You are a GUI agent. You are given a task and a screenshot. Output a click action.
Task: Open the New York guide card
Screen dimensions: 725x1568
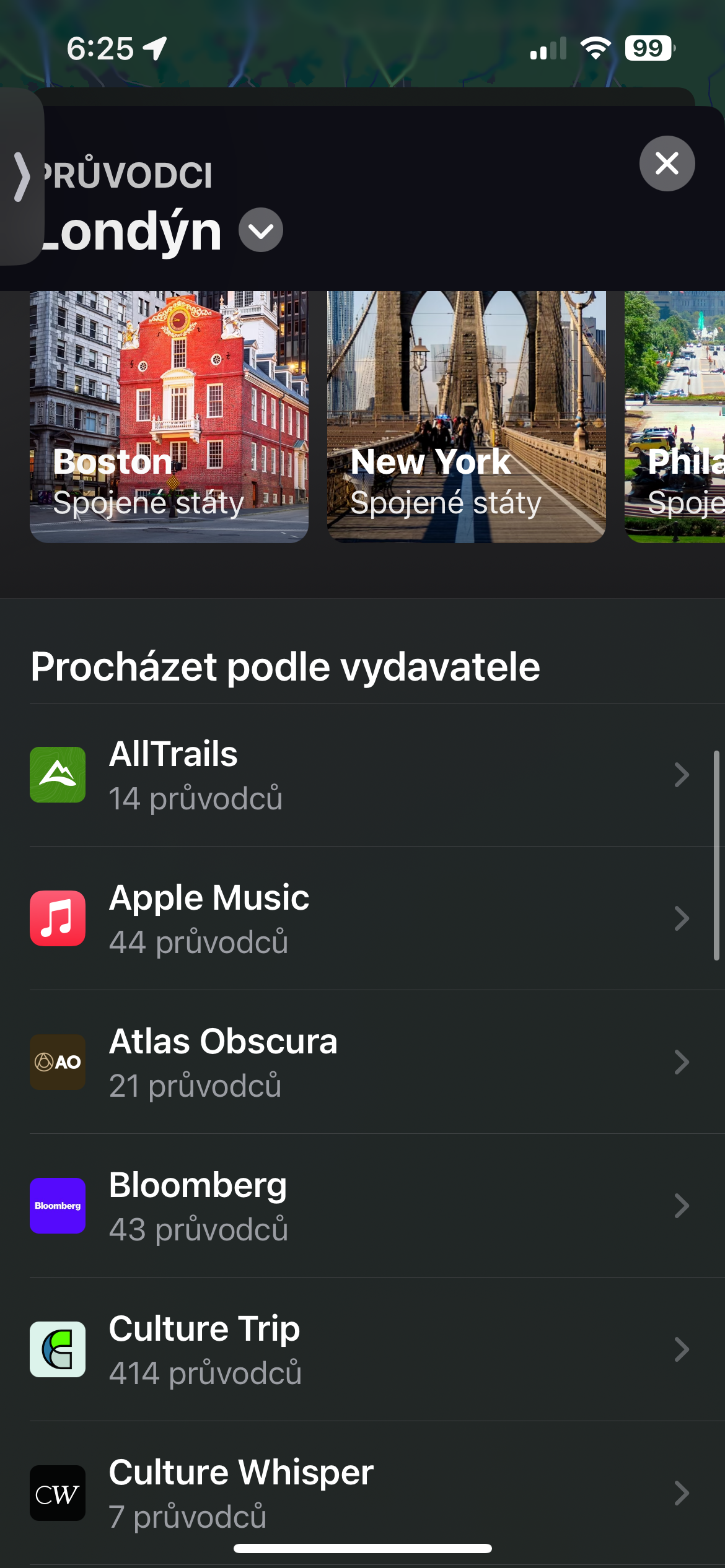coord(466,417)
